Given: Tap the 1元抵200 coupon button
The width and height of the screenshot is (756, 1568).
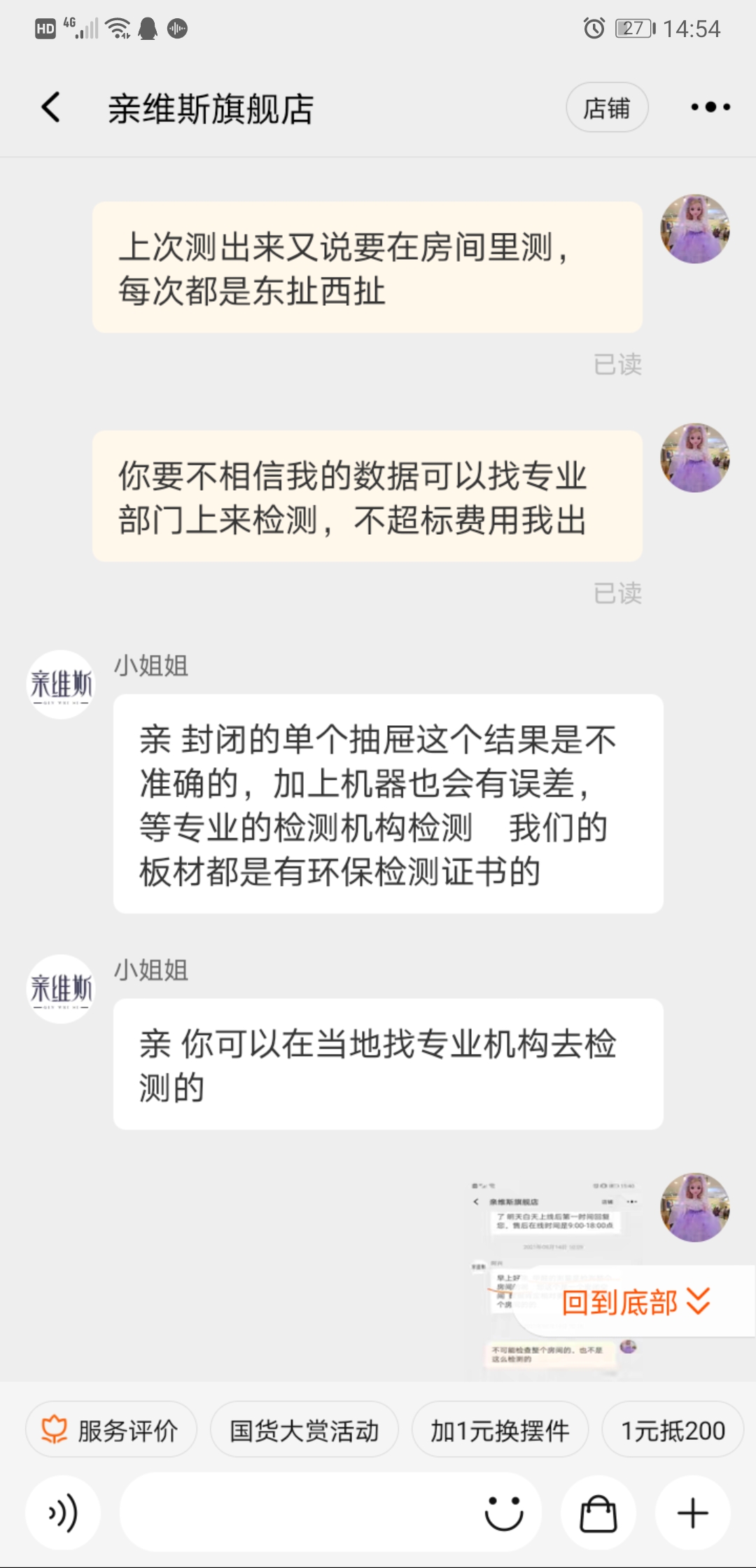Looking at the screenshot, I should click(672, 1429).
